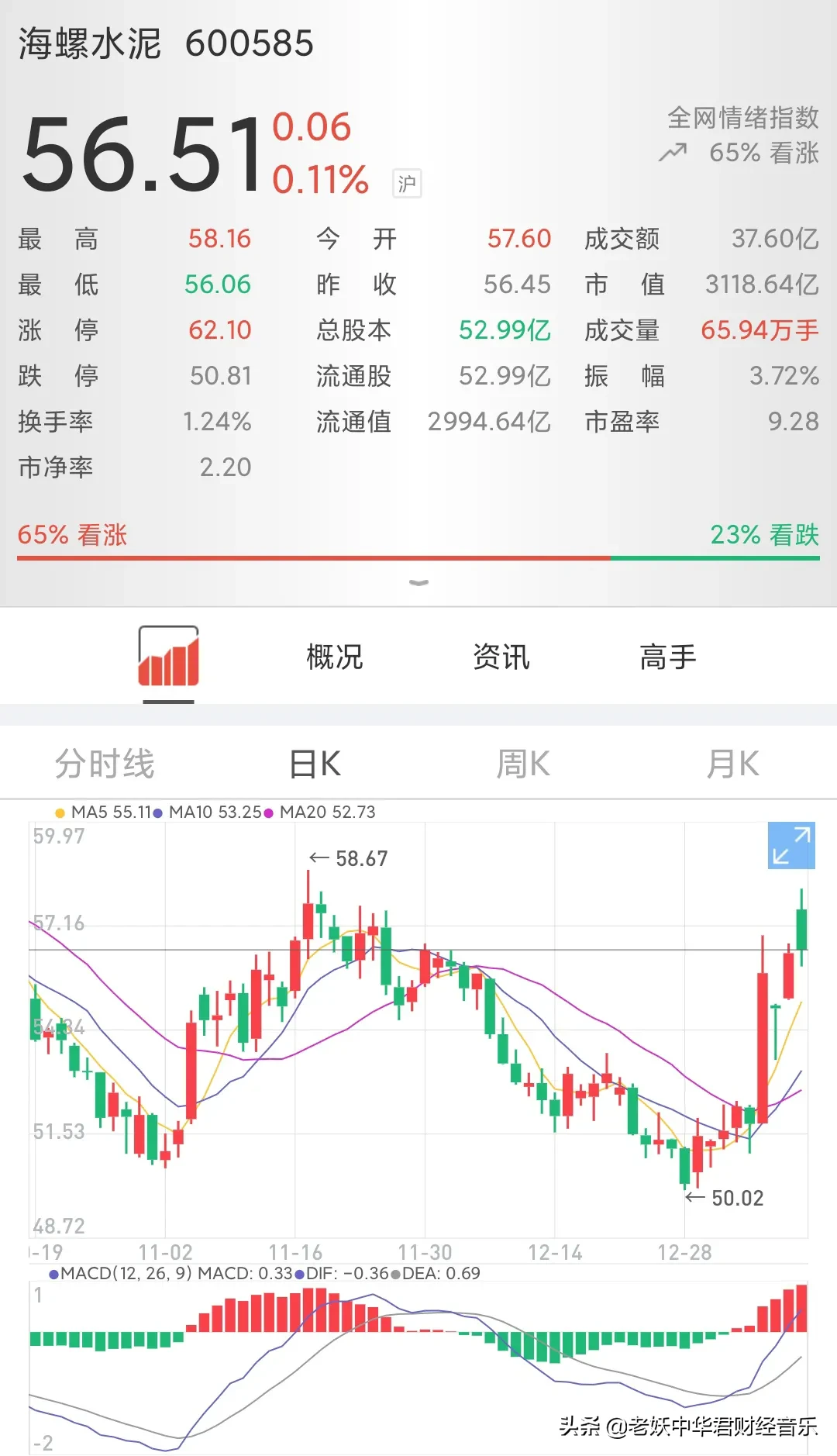837x1456 pixels.
Task: Switch to the 月K chart
Action: click(732, 764)
